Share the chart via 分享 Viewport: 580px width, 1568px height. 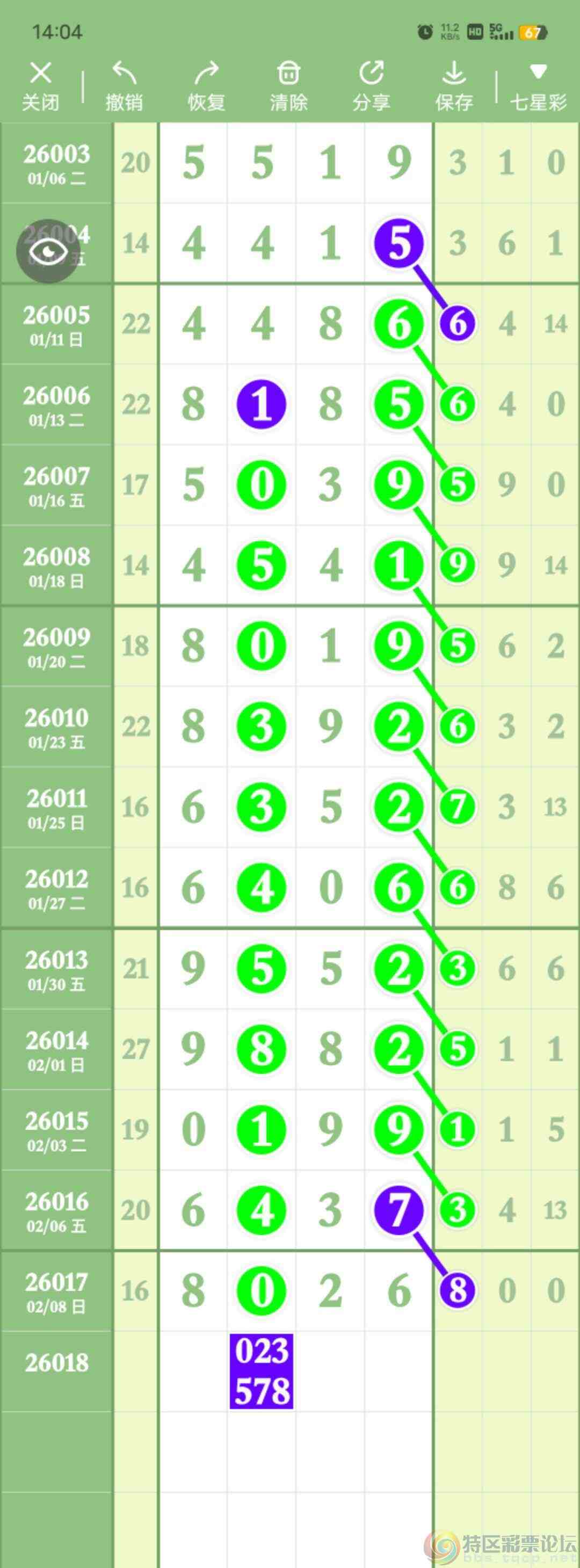coord(371,86)
